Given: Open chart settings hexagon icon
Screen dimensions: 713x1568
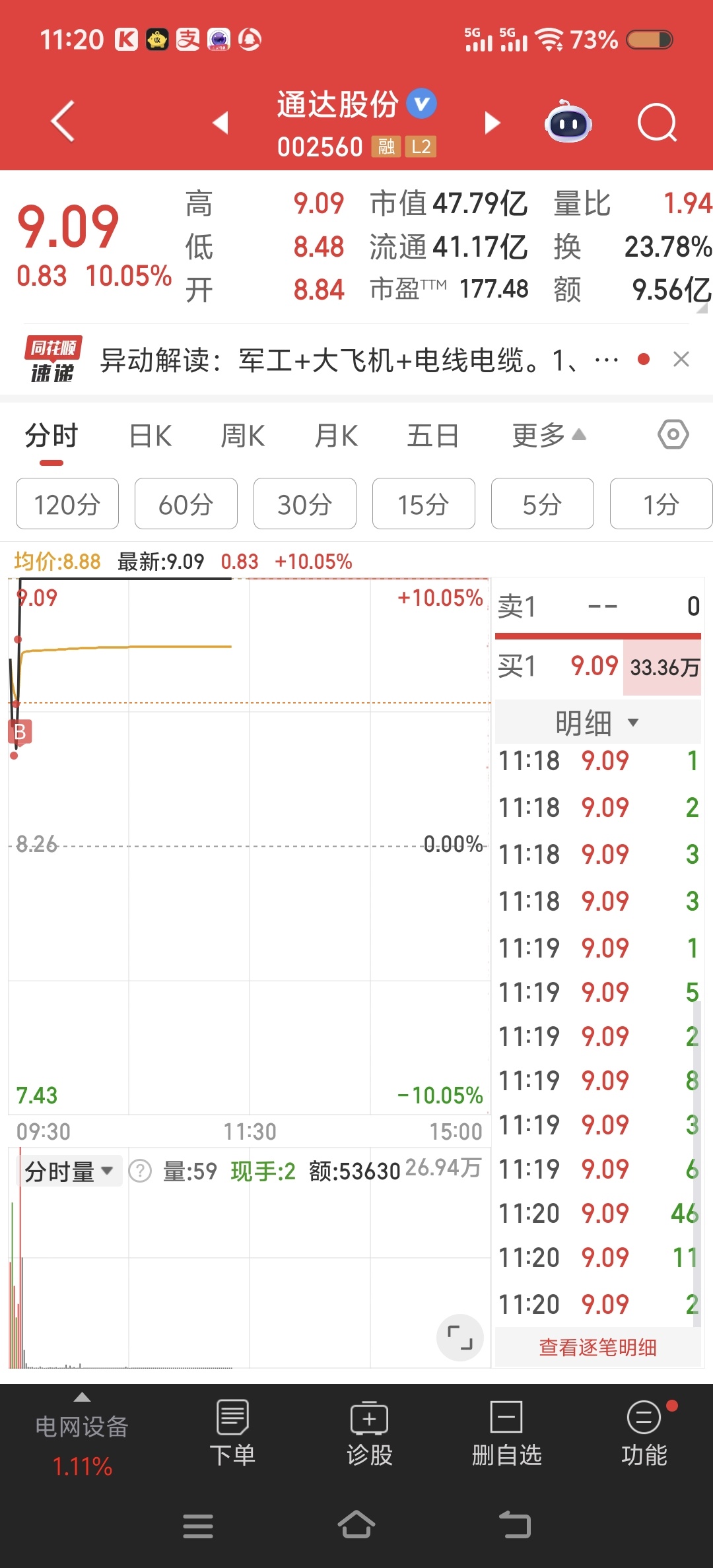Looking at the screenshot, I should [x=673, y=435].
